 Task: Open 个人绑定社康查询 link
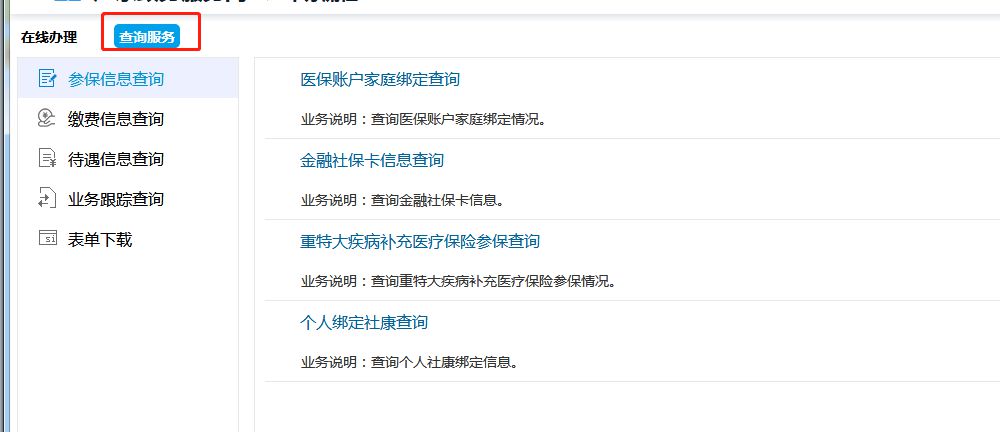point(364,322)
